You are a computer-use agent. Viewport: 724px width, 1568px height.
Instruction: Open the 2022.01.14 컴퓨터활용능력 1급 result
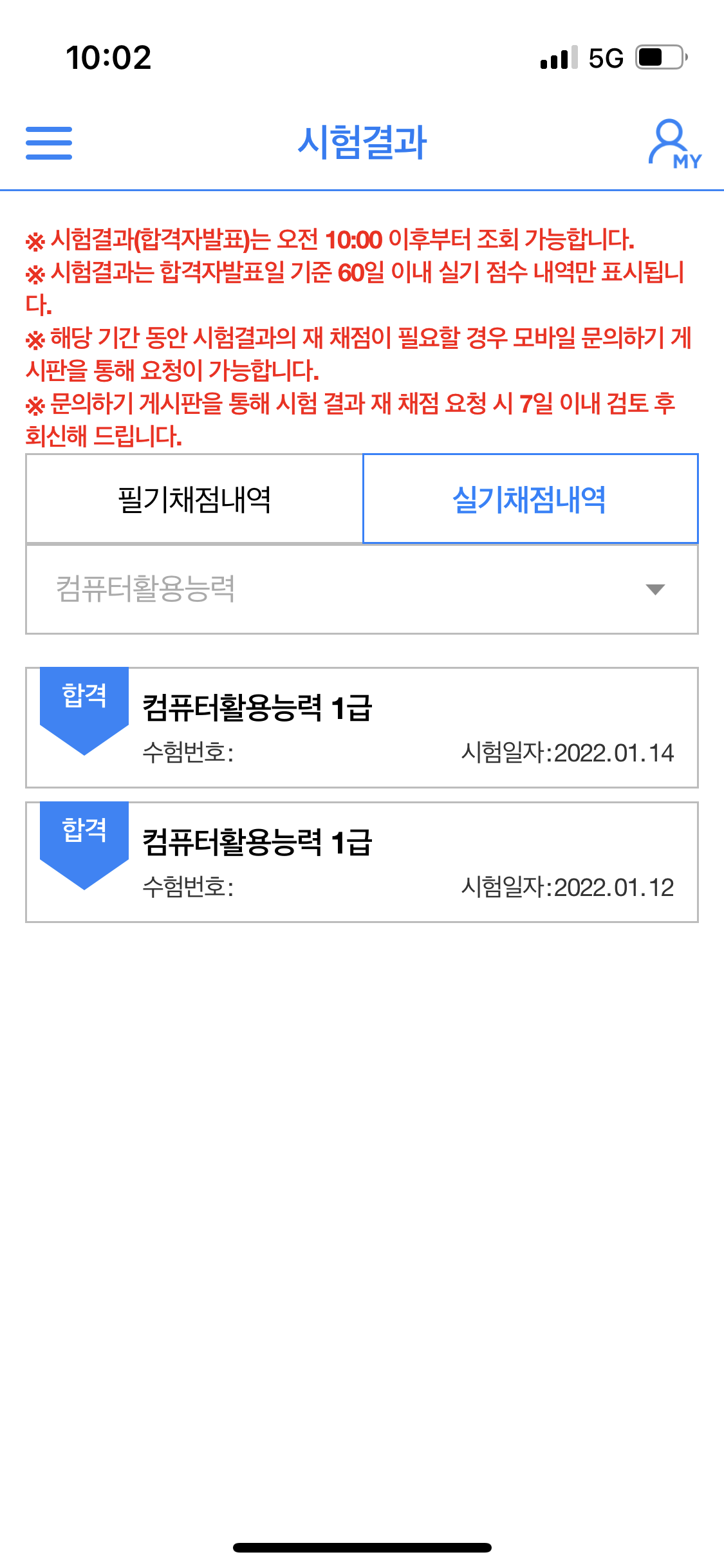362,727
